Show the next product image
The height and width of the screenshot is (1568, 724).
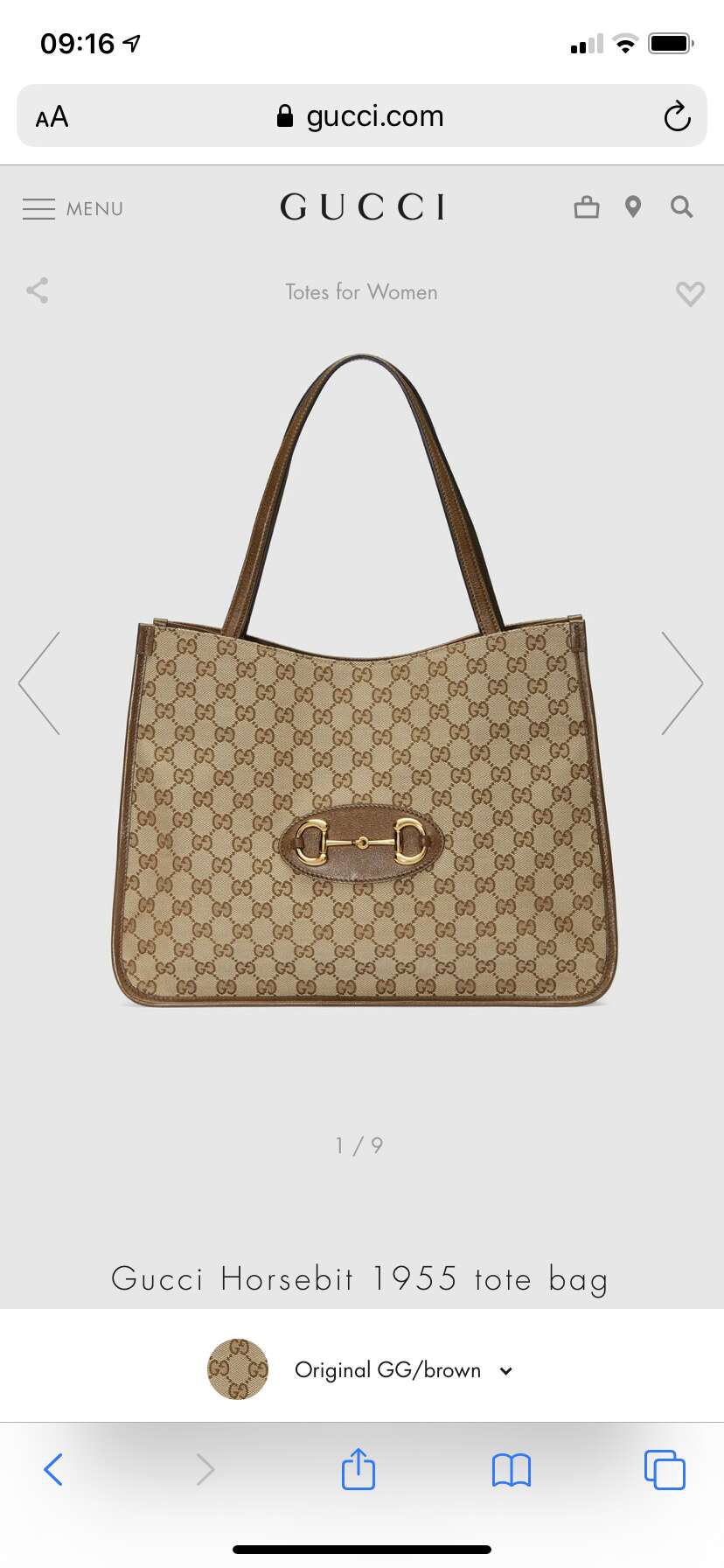click(x=682, y=682)
